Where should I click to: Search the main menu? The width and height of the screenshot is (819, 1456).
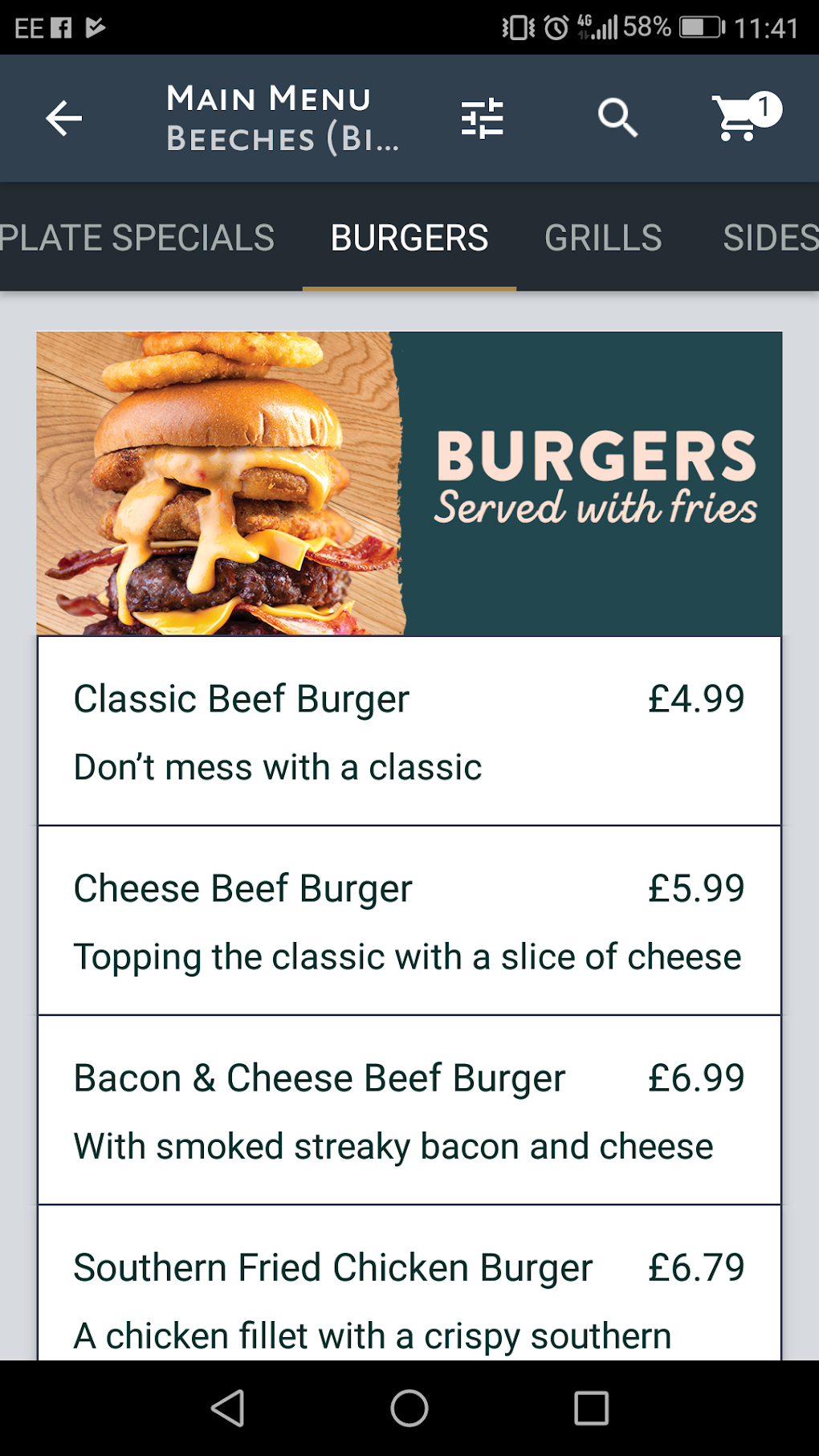(617, 119)
